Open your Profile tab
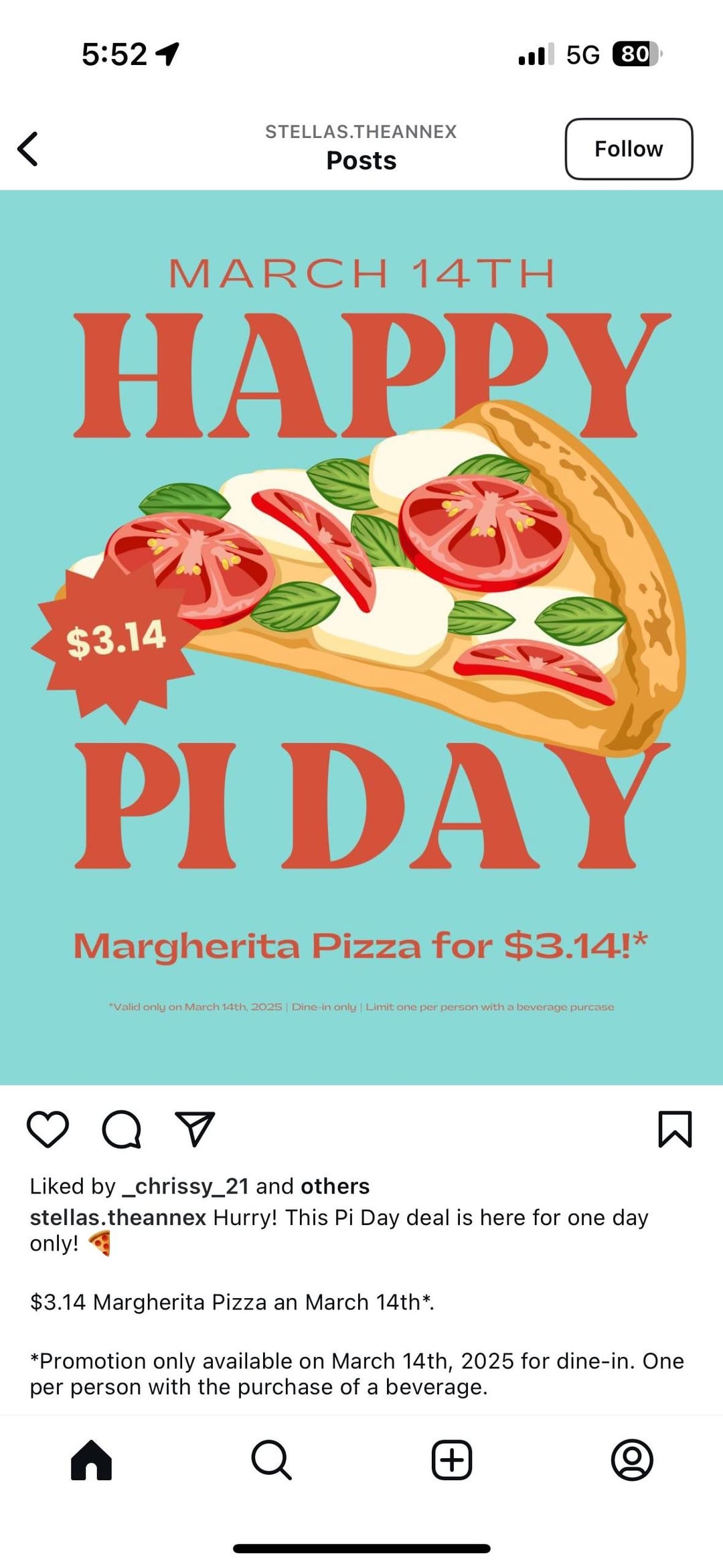The image size is (723, 1568). [632, 1459]
